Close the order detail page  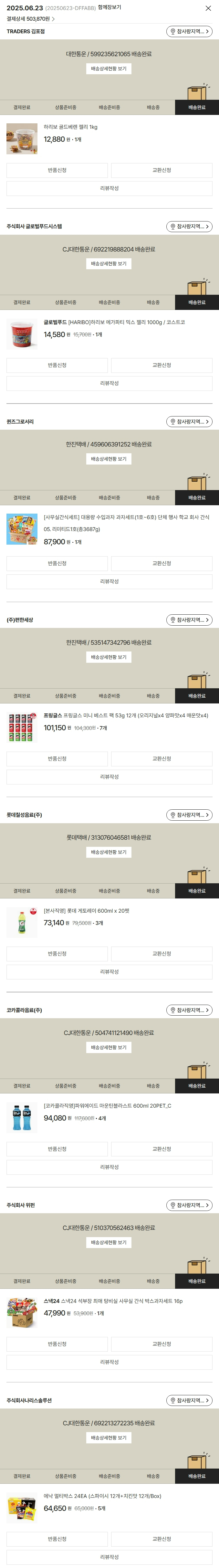click(x=208, y=8)
